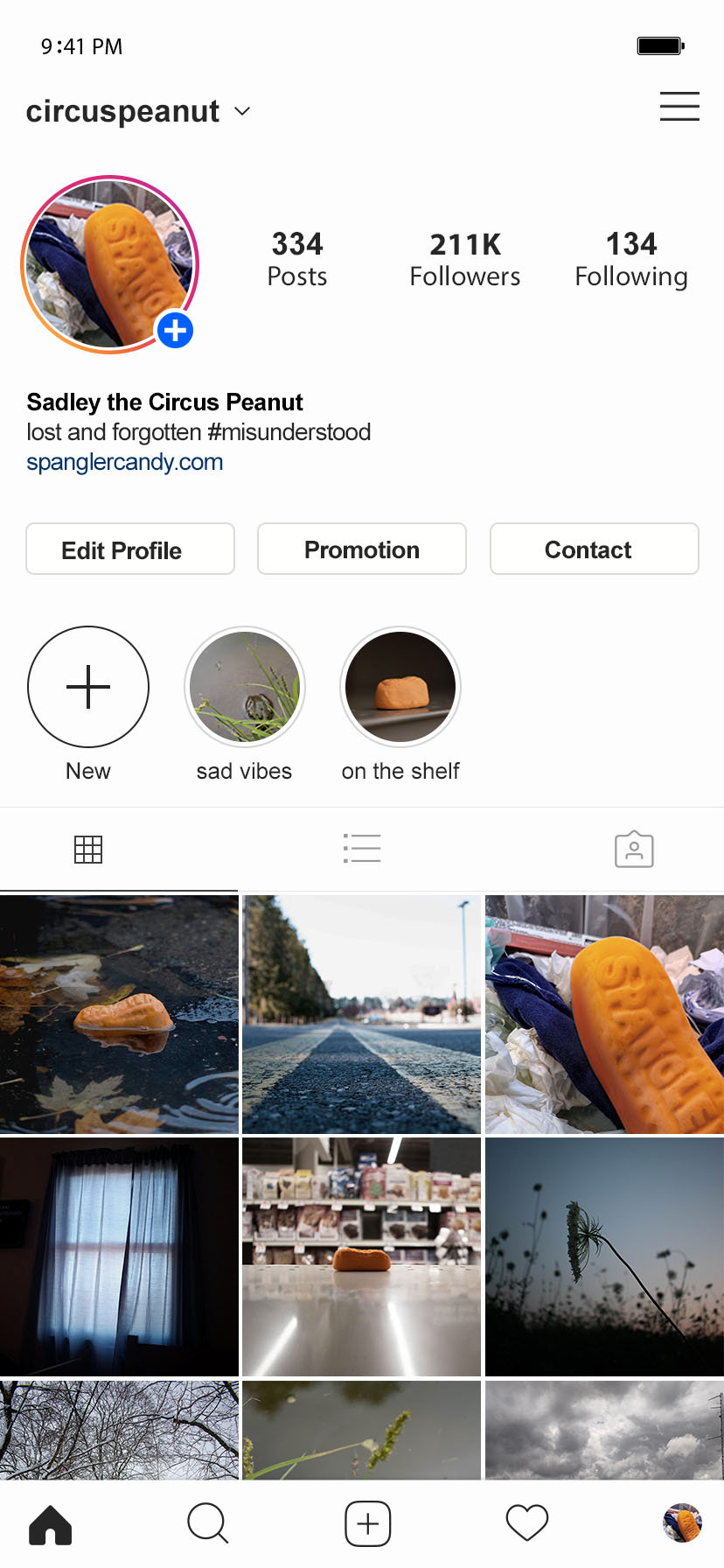
Task: Open the on the shelf highlight
Action: coord(400,687)
